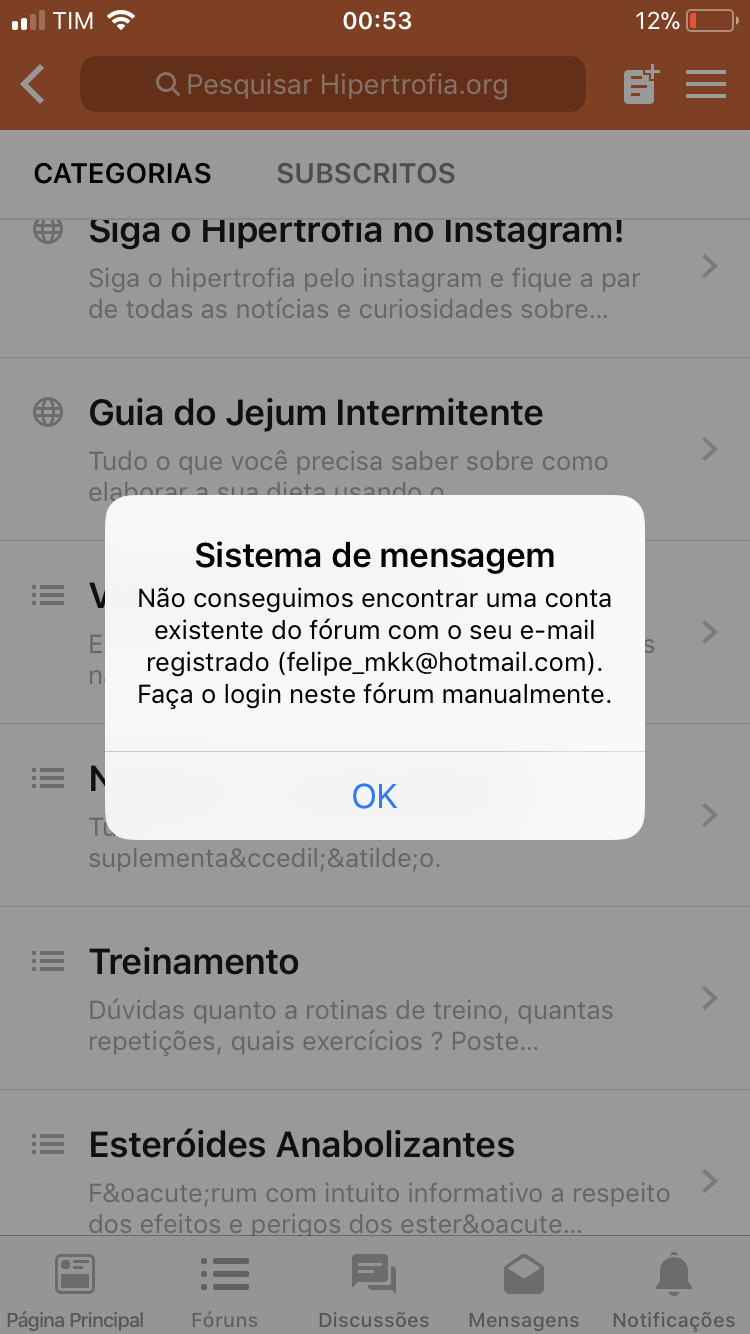Open the Esteróides Anabolizantes forum
The image size is (750, 1334).
coord(375,1181)
